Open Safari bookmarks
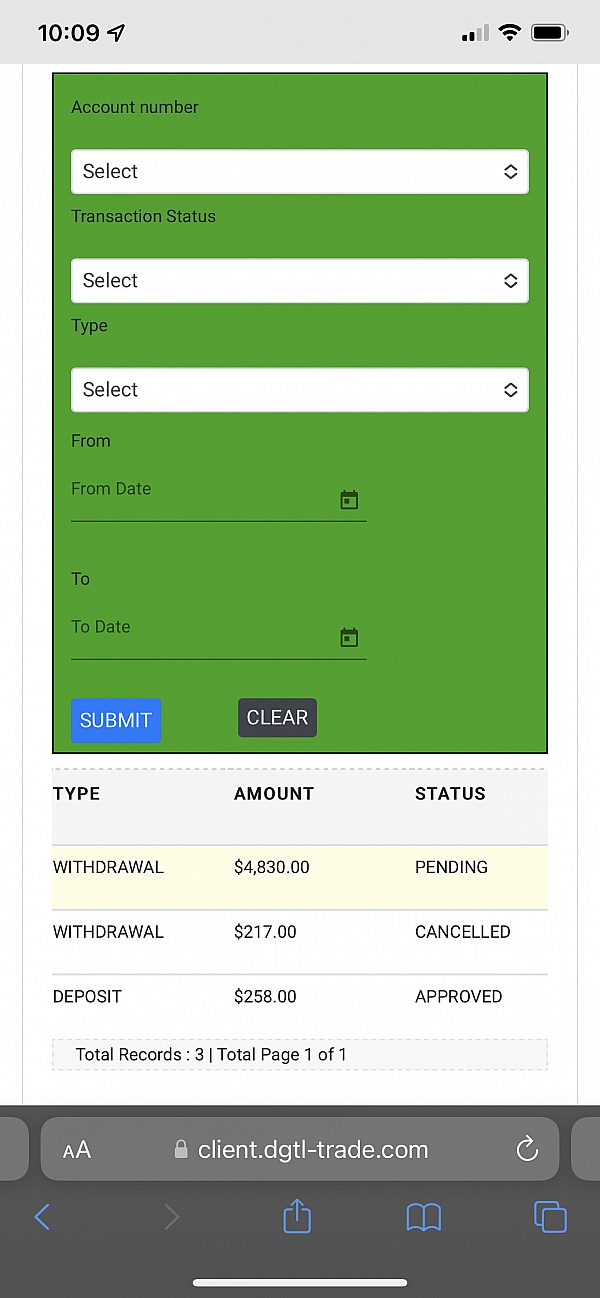Image resolution: width=600 pixels, height=1298 pixels. point(424,1217)
